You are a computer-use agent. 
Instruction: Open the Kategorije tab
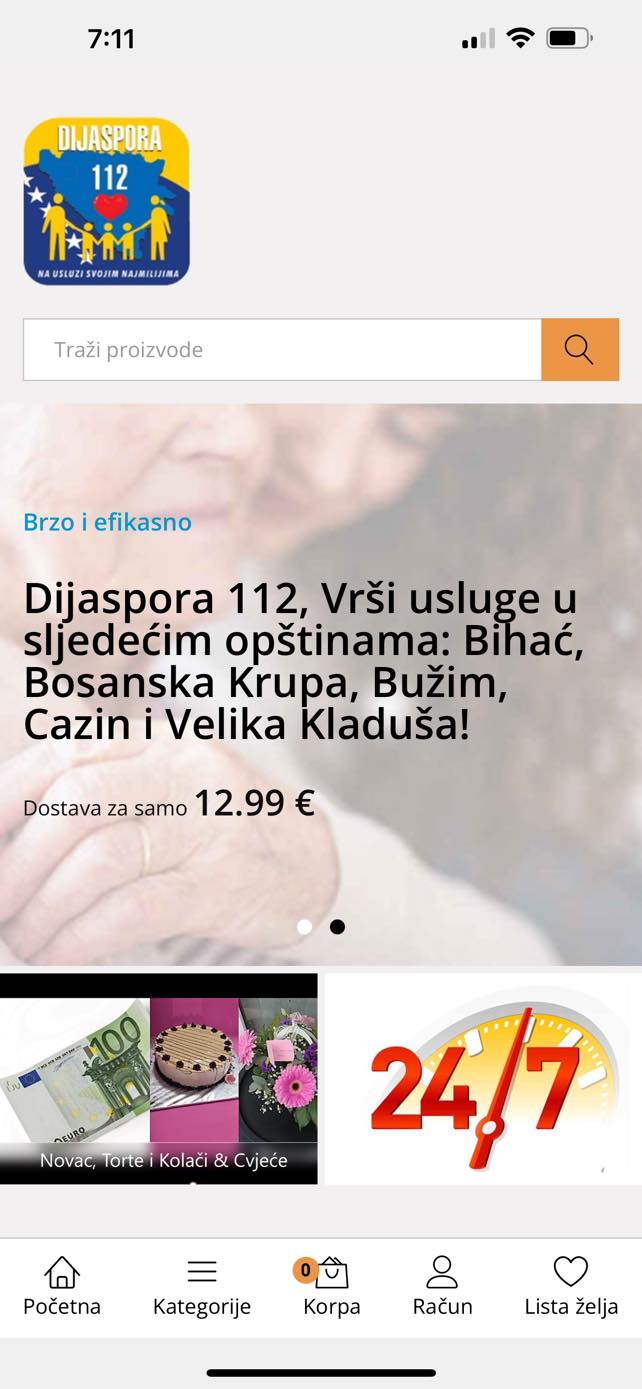202,1287
